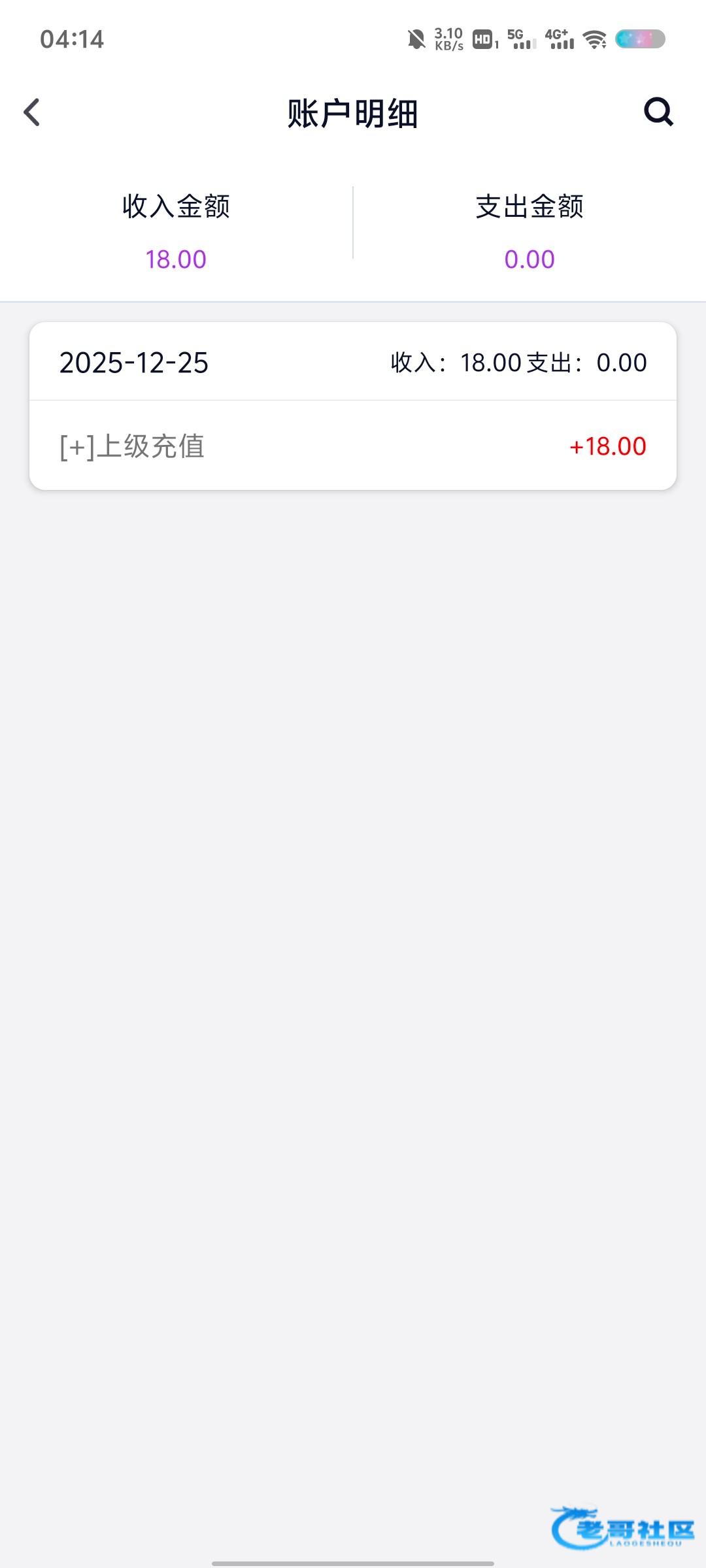Go back from account details page

[x=31, y=112]
